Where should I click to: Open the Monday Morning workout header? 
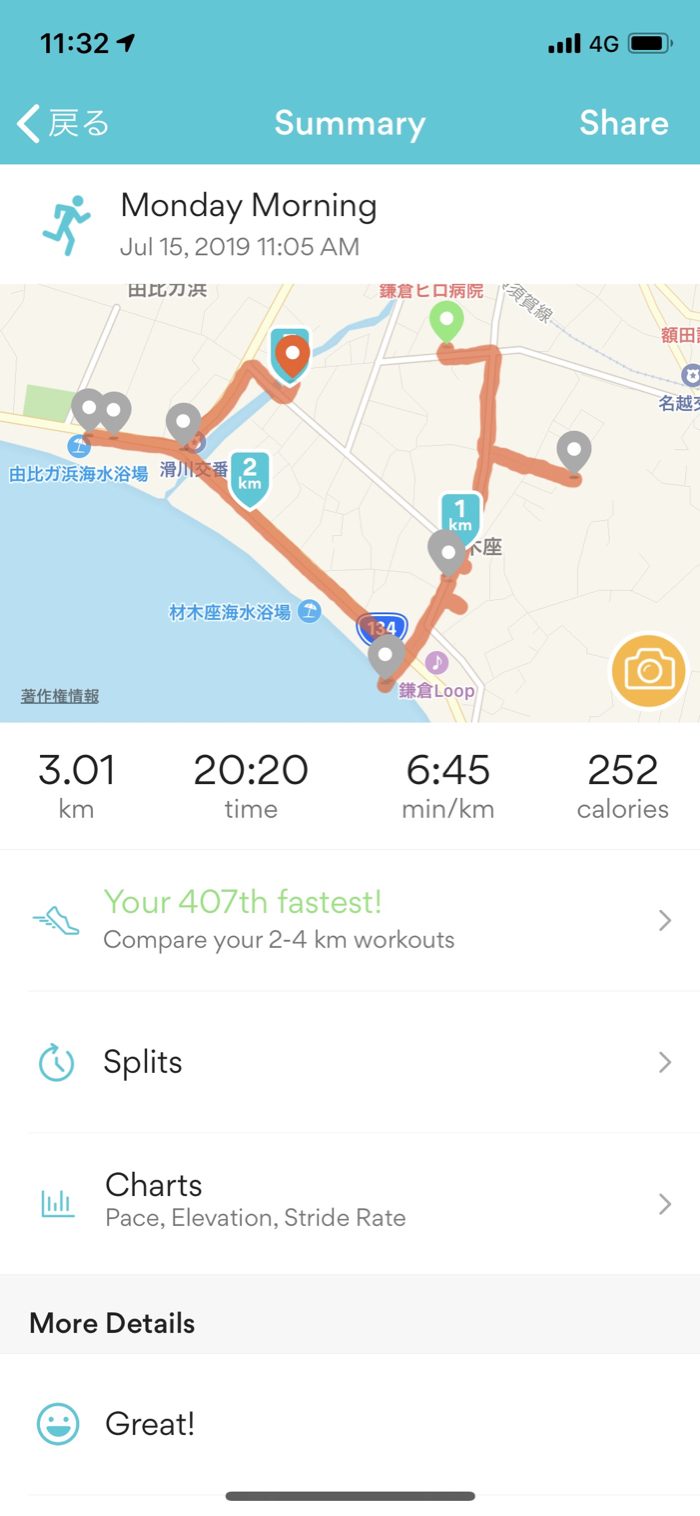click(248, 224)
